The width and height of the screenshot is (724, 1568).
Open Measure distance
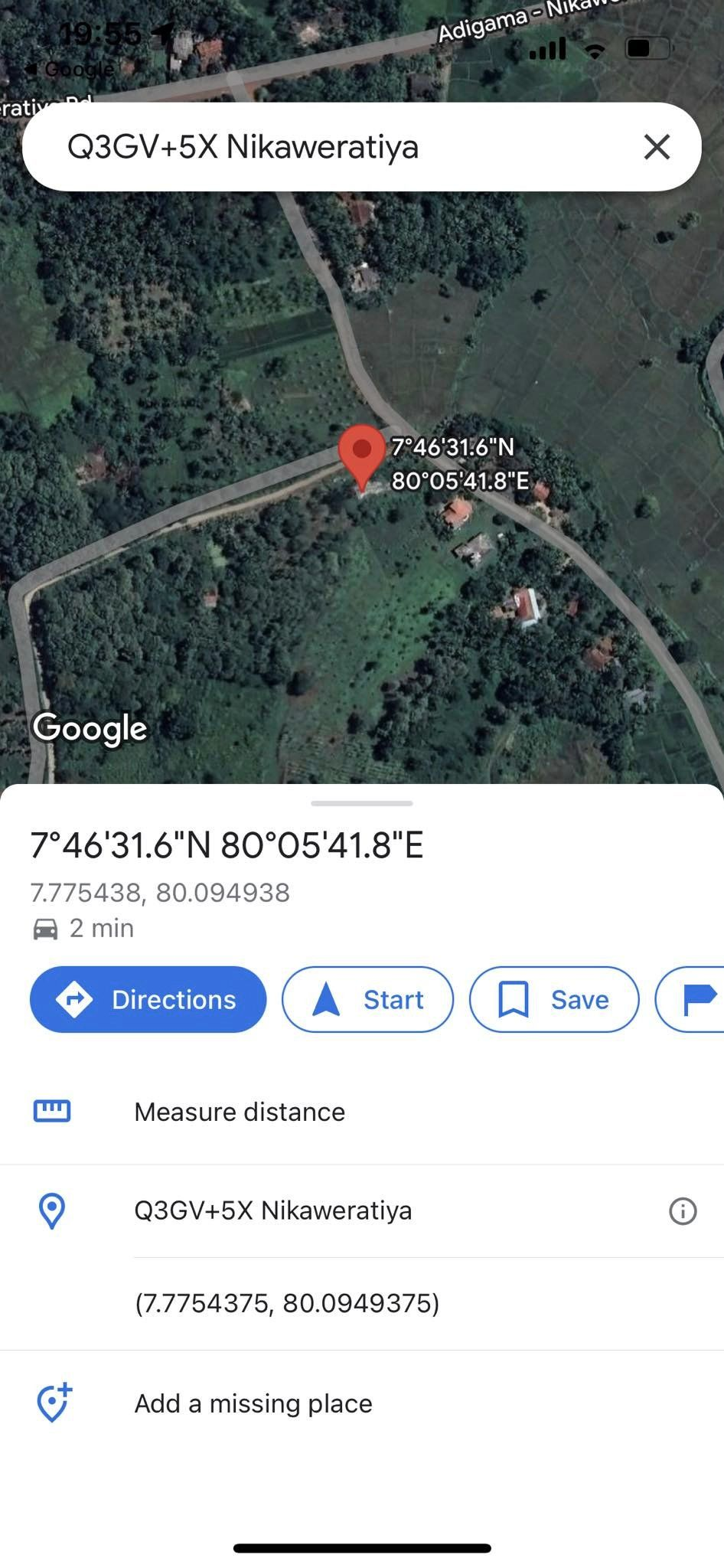(362, 1112)
